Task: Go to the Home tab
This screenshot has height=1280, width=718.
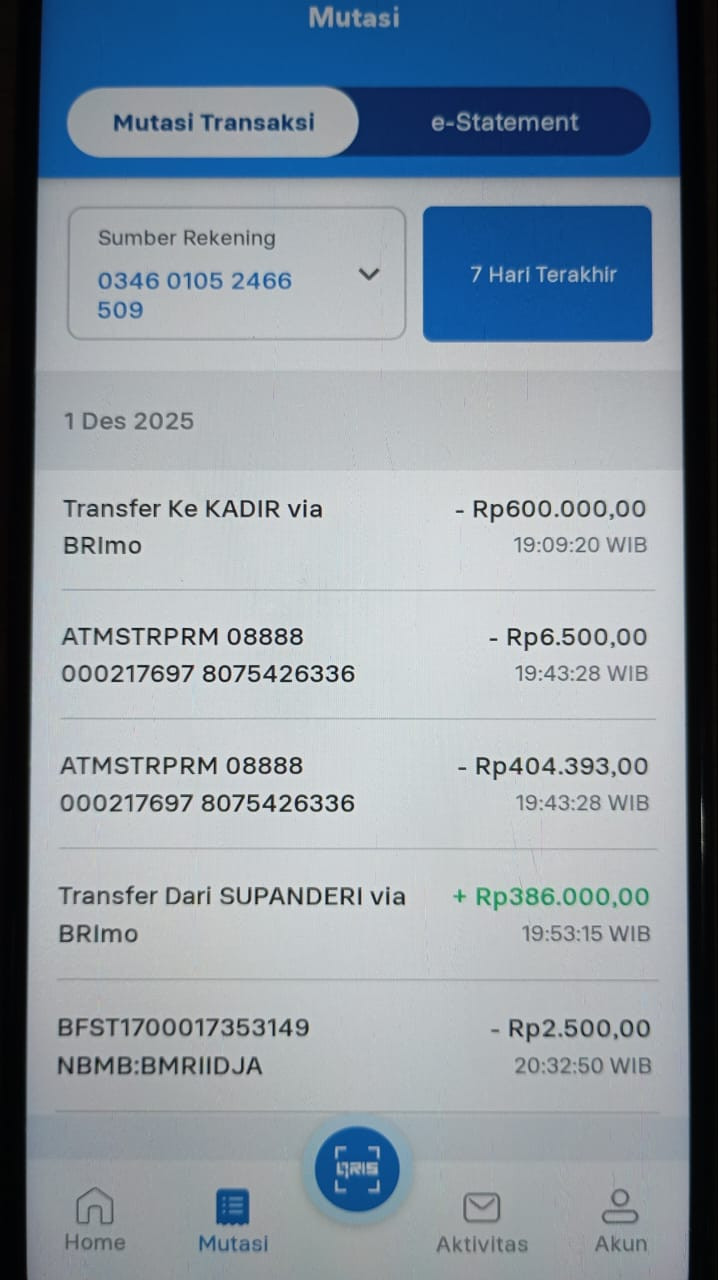Action: coord(95,1220)
